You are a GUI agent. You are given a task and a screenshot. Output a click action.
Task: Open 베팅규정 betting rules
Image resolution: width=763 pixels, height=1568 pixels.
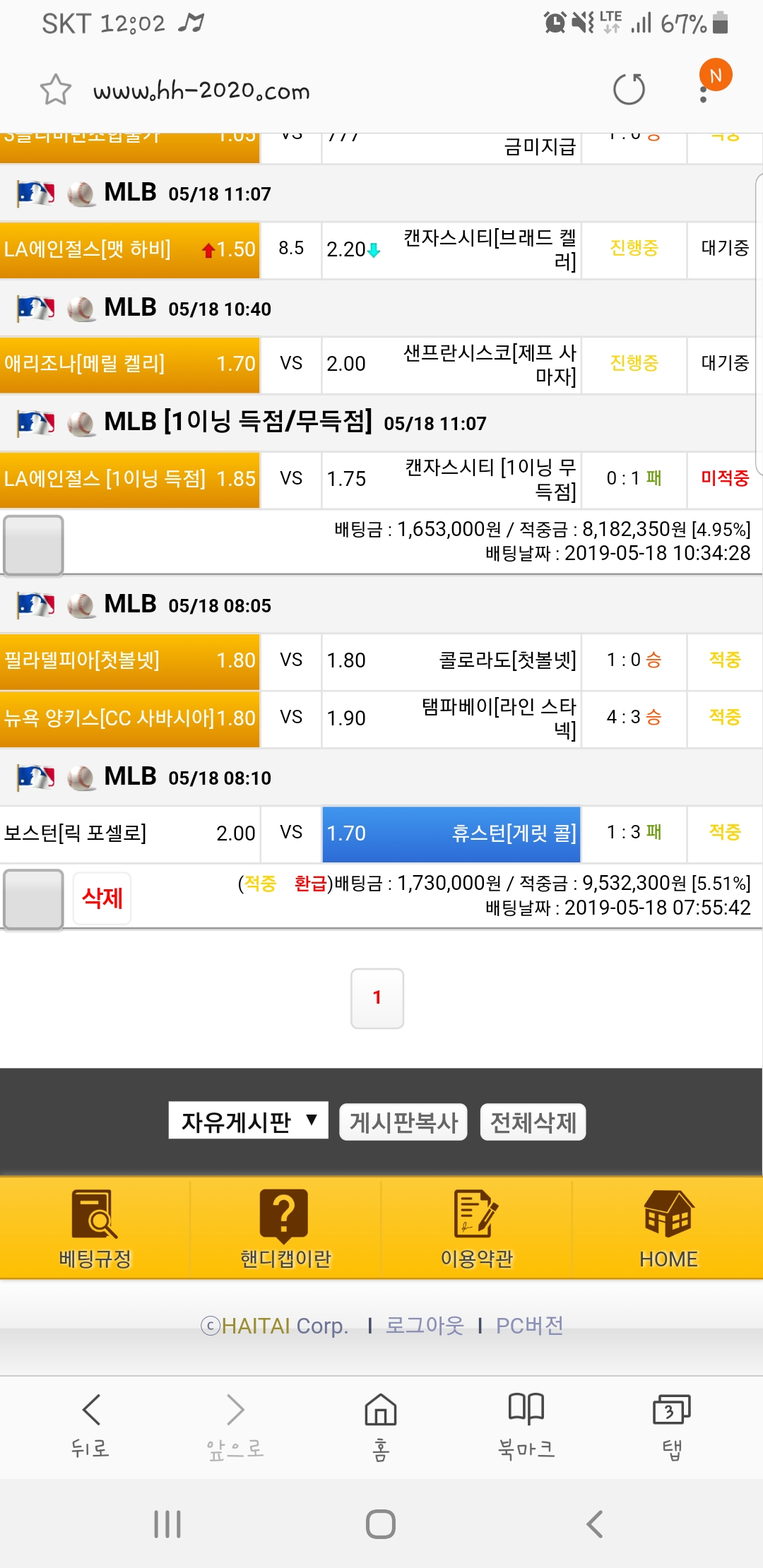click(95, 1228)
